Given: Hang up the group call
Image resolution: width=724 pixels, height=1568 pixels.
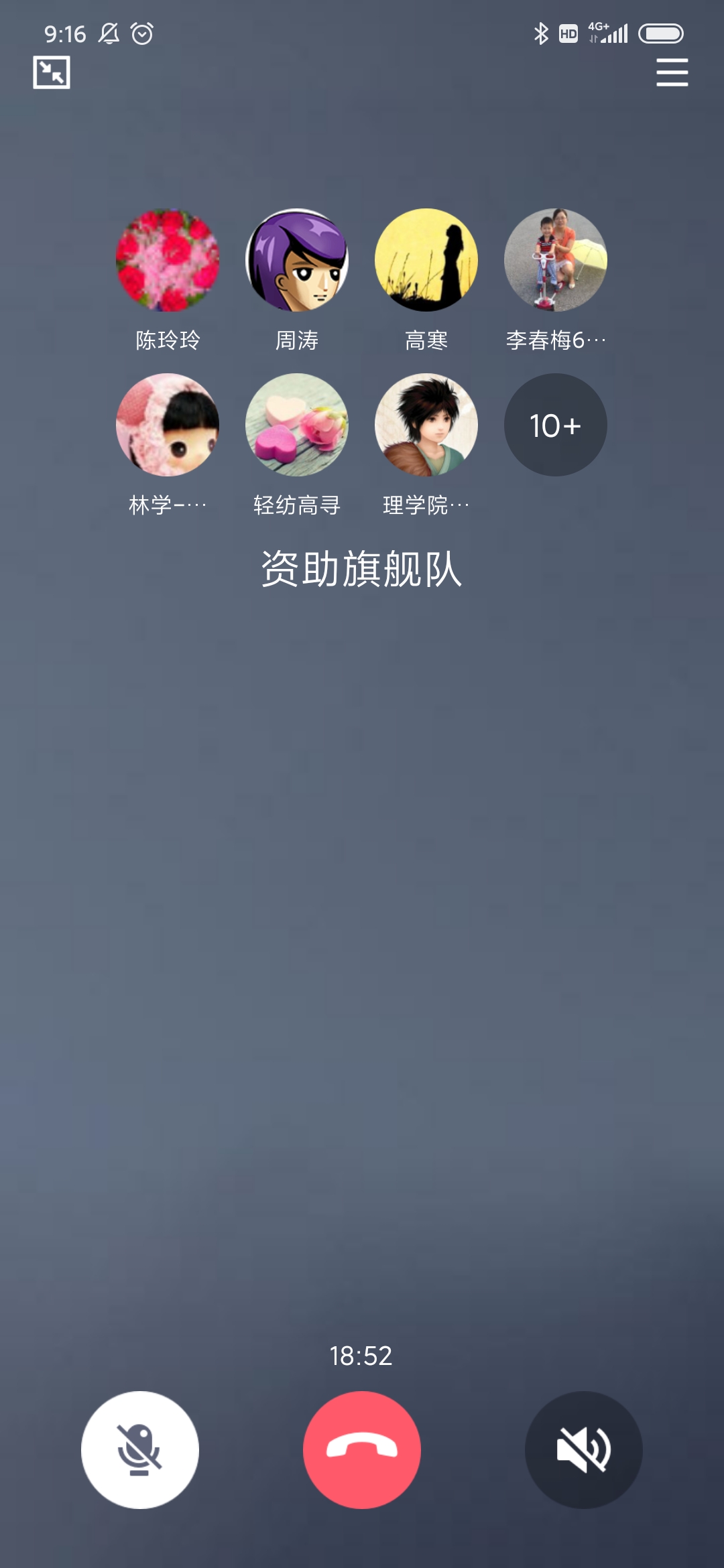Looking at the screenshot, I should pyautogui.click(x=362, y=1450).
